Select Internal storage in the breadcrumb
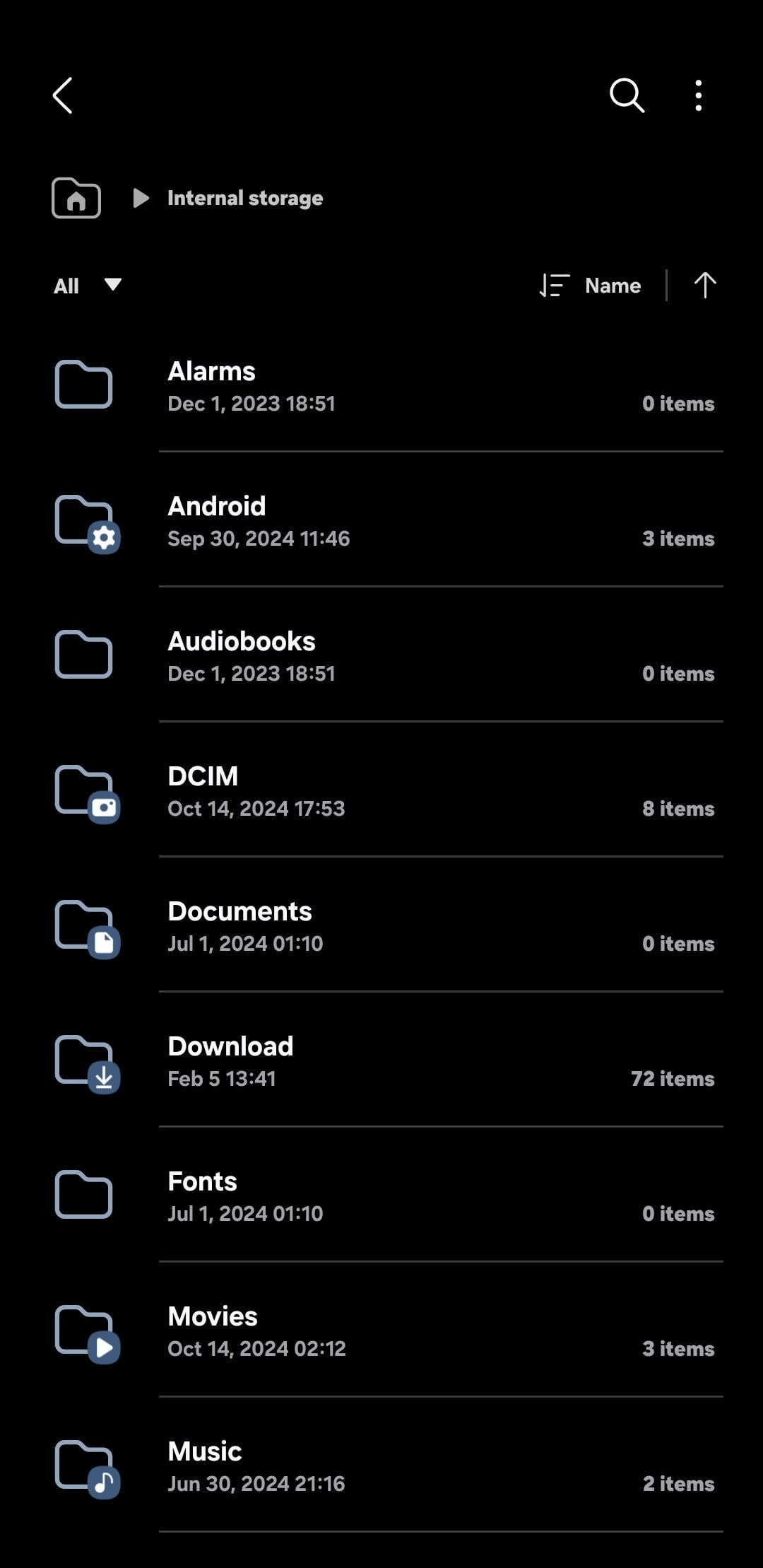Image resolution: width=763 pixels, height=1568 pixels. [x=244, y=198]
